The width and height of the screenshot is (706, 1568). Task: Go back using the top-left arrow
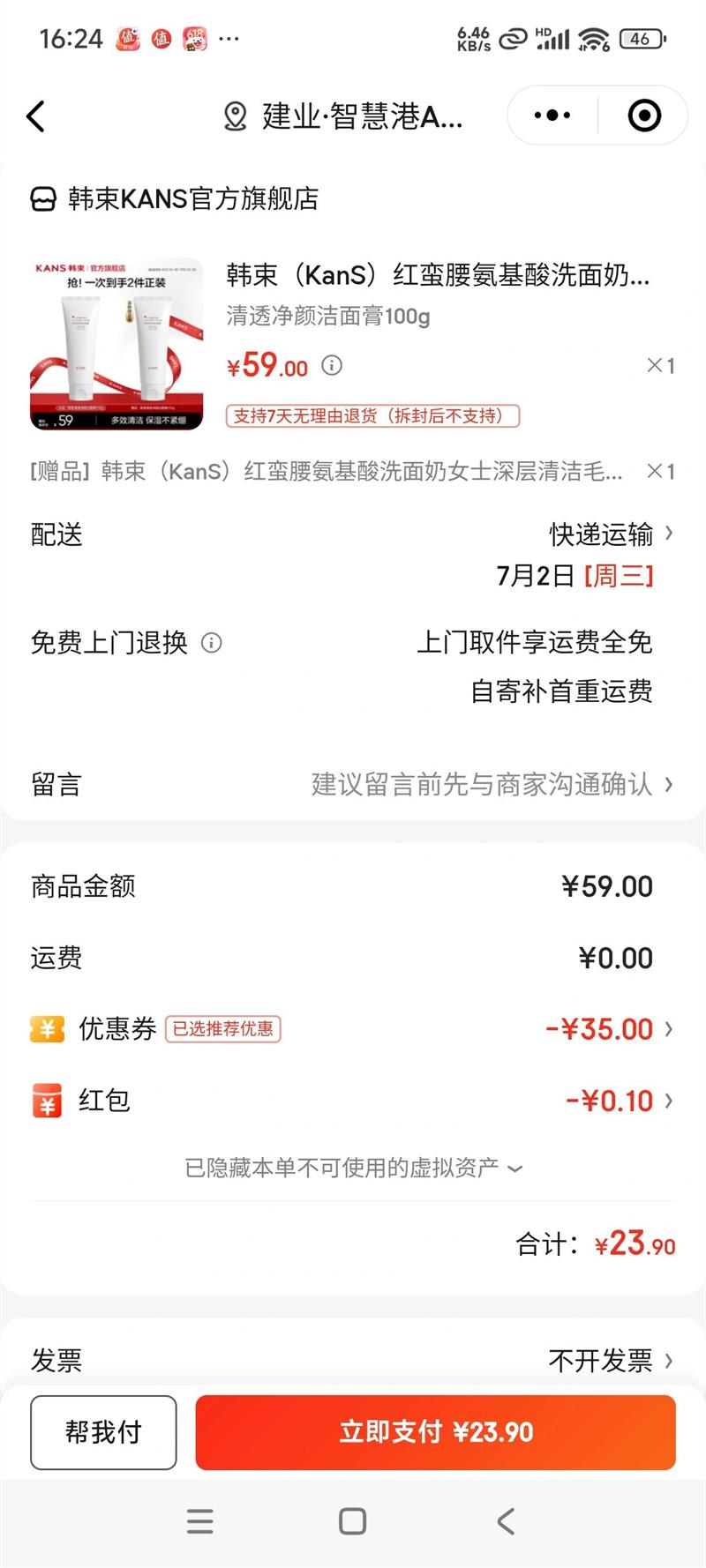pyautogui.click(x=36, y=116)
